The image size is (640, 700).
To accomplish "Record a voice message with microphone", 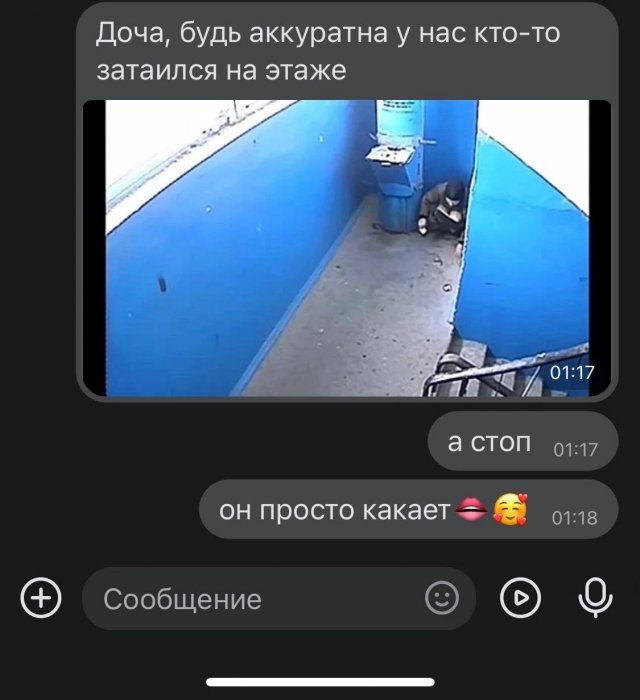I will click(596, 598).
